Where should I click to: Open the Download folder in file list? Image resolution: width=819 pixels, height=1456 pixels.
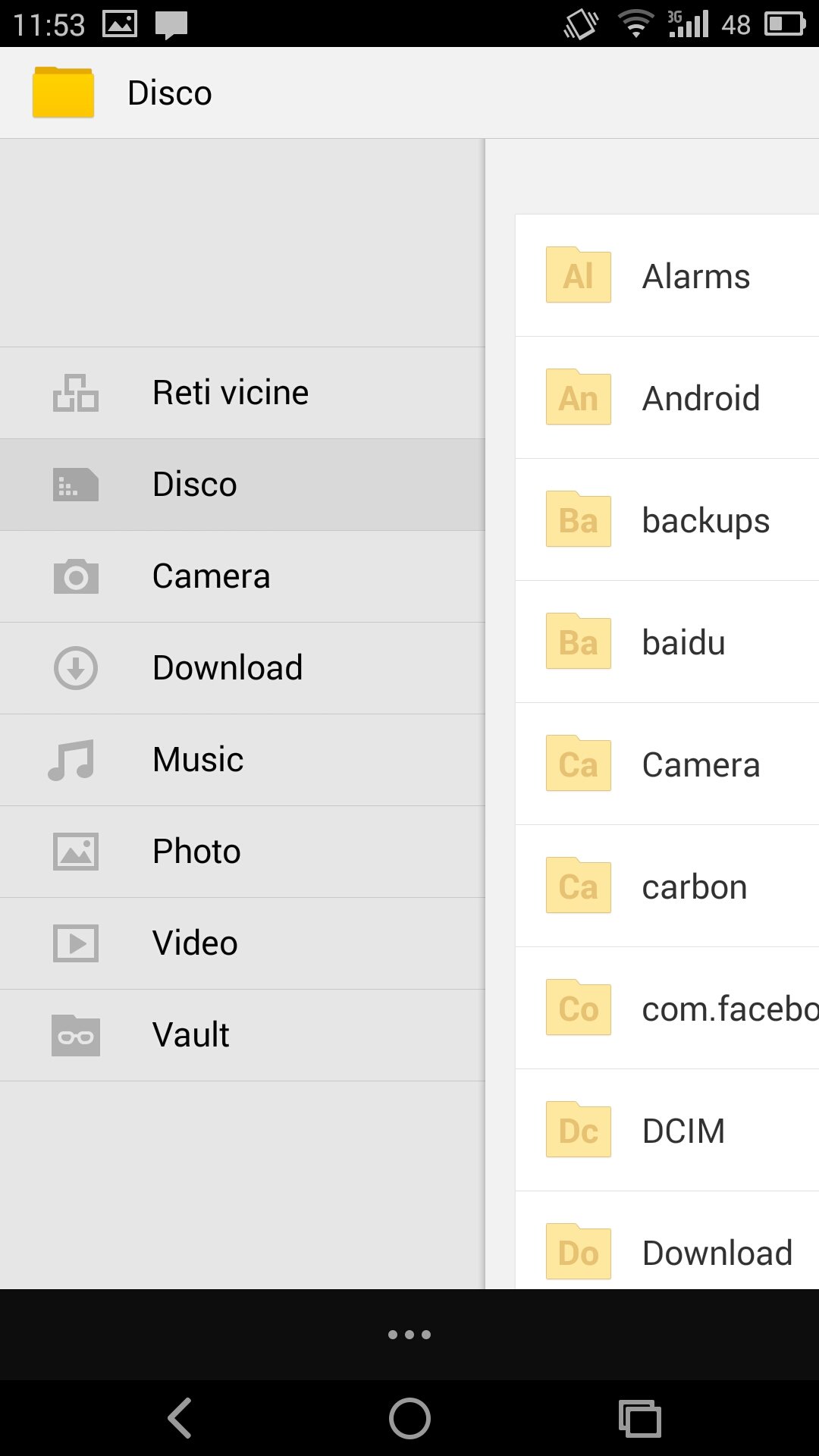click(667, 1241)
